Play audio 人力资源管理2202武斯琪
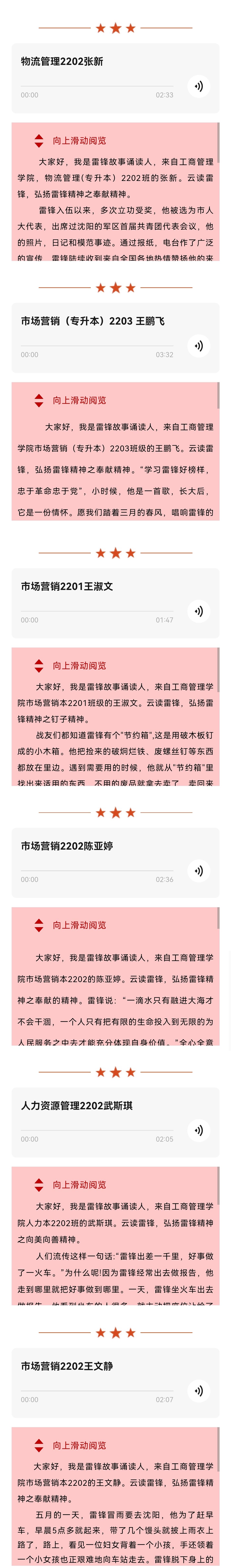 click(x=199, y=1130)
